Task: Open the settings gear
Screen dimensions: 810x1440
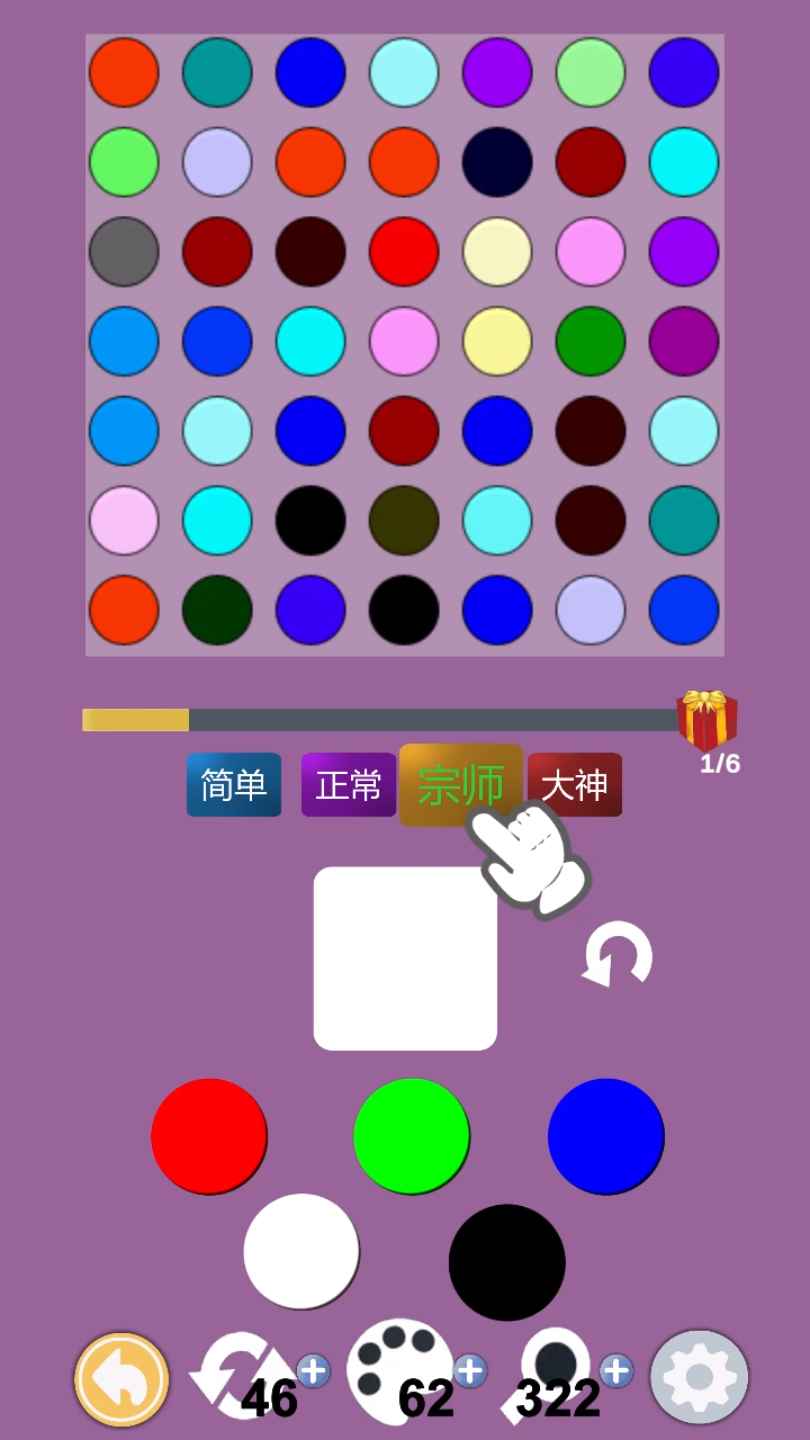Action: pos(699,1377)
